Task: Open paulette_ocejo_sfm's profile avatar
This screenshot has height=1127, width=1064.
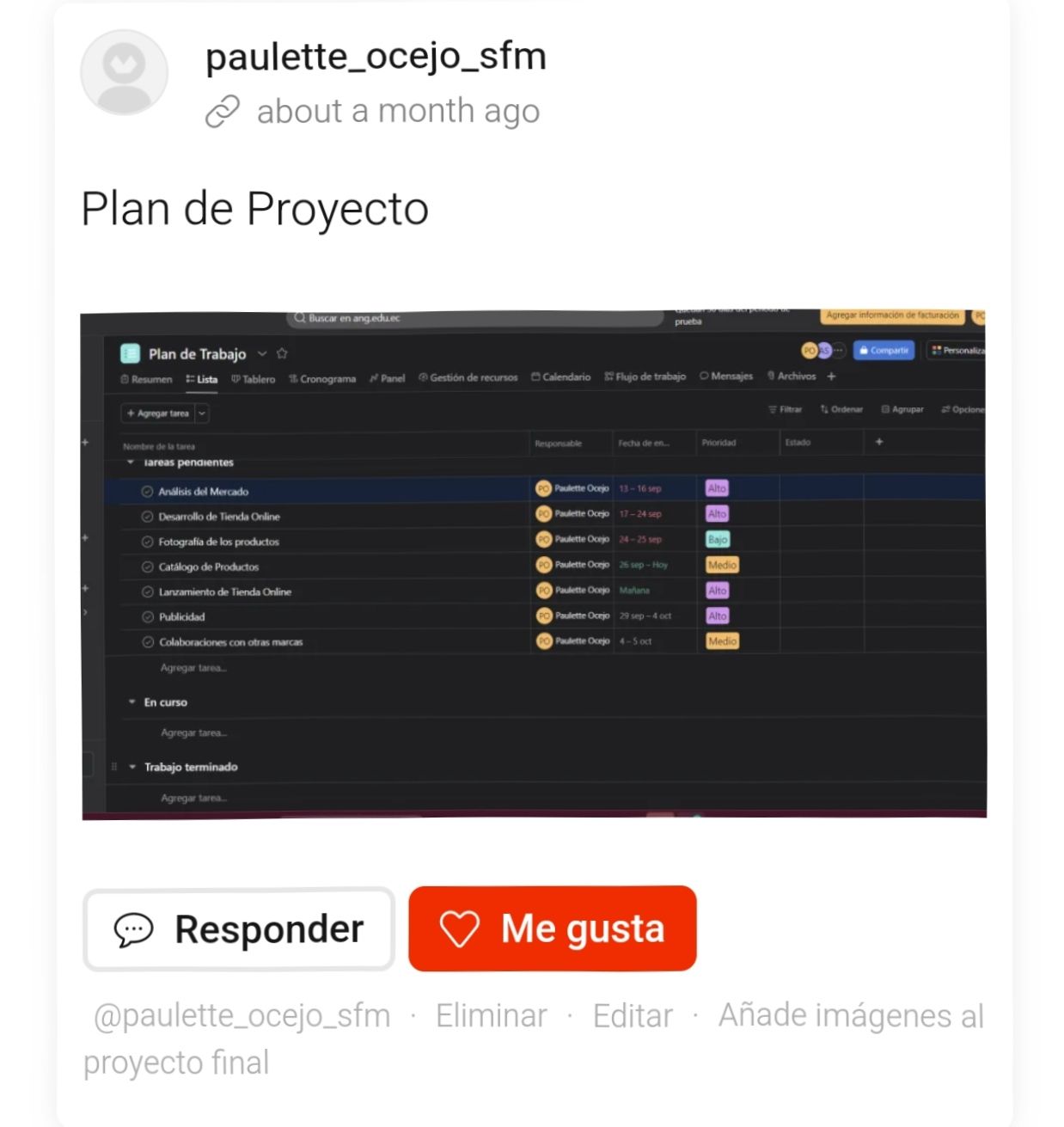Action: click(124, 72)
